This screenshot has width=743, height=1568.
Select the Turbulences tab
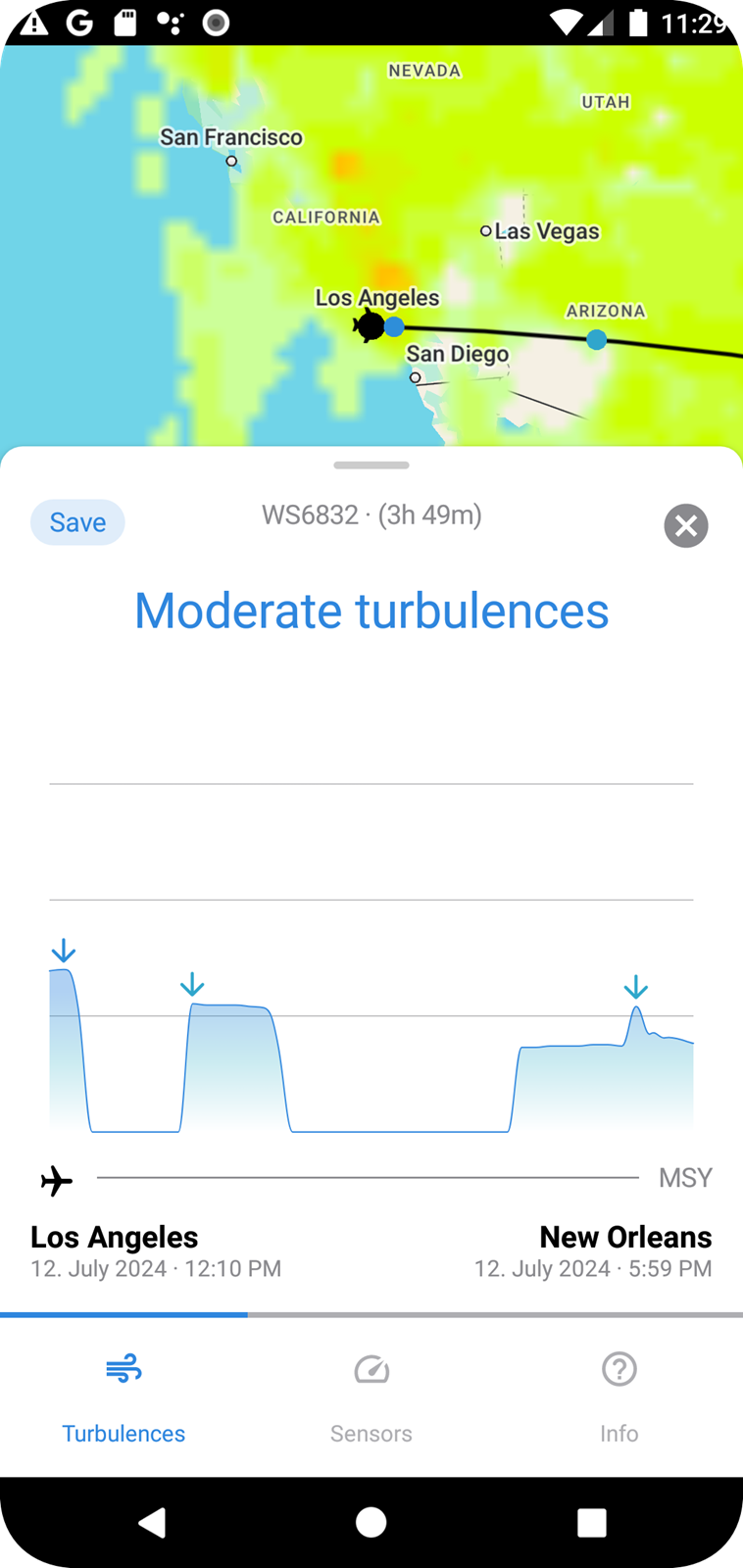[x=124, y=1397]
